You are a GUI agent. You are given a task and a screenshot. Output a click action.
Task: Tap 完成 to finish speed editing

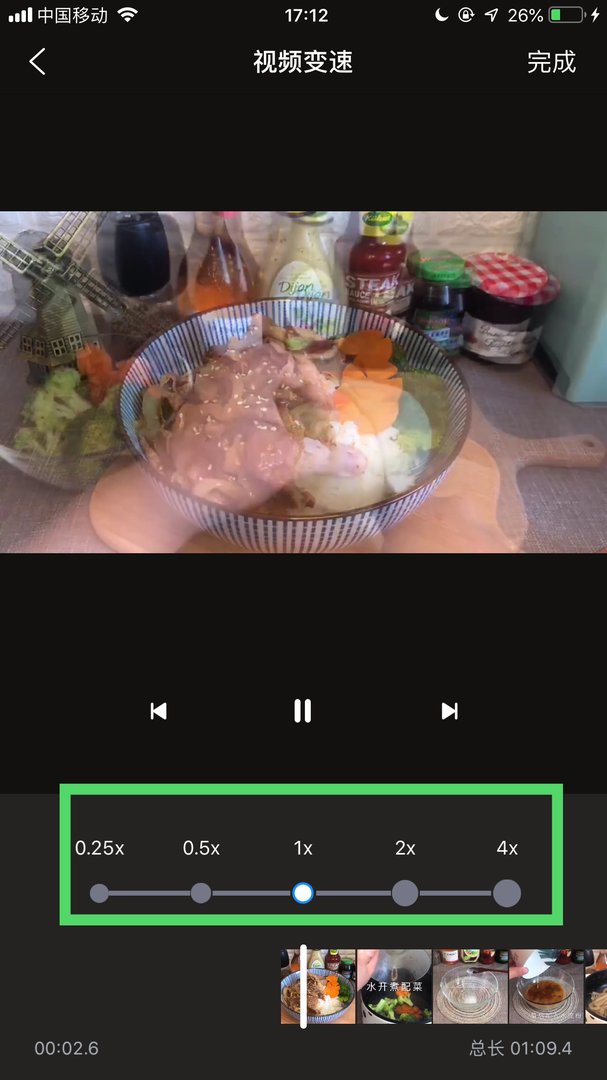pos(551,62)
